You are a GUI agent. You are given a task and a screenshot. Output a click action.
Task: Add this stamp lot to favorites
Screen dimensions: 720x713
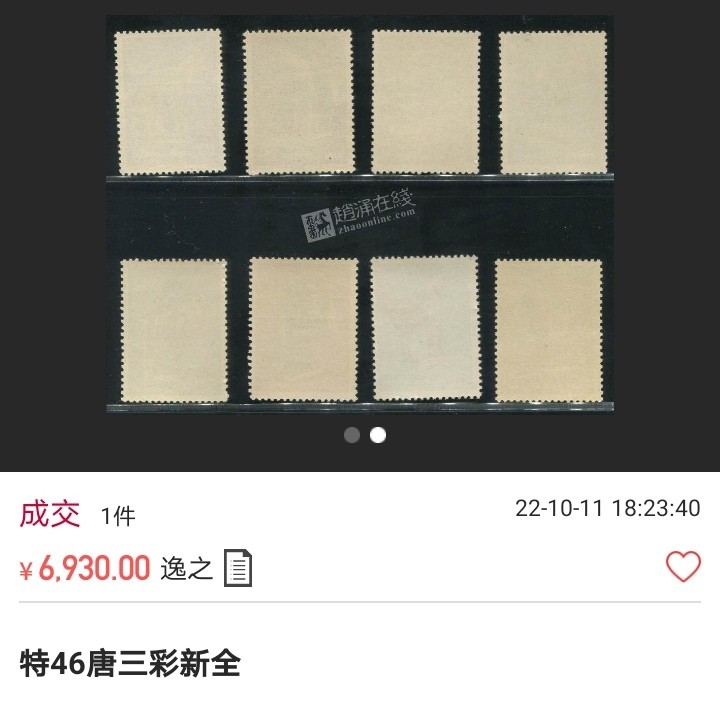[x=683, y=567]
